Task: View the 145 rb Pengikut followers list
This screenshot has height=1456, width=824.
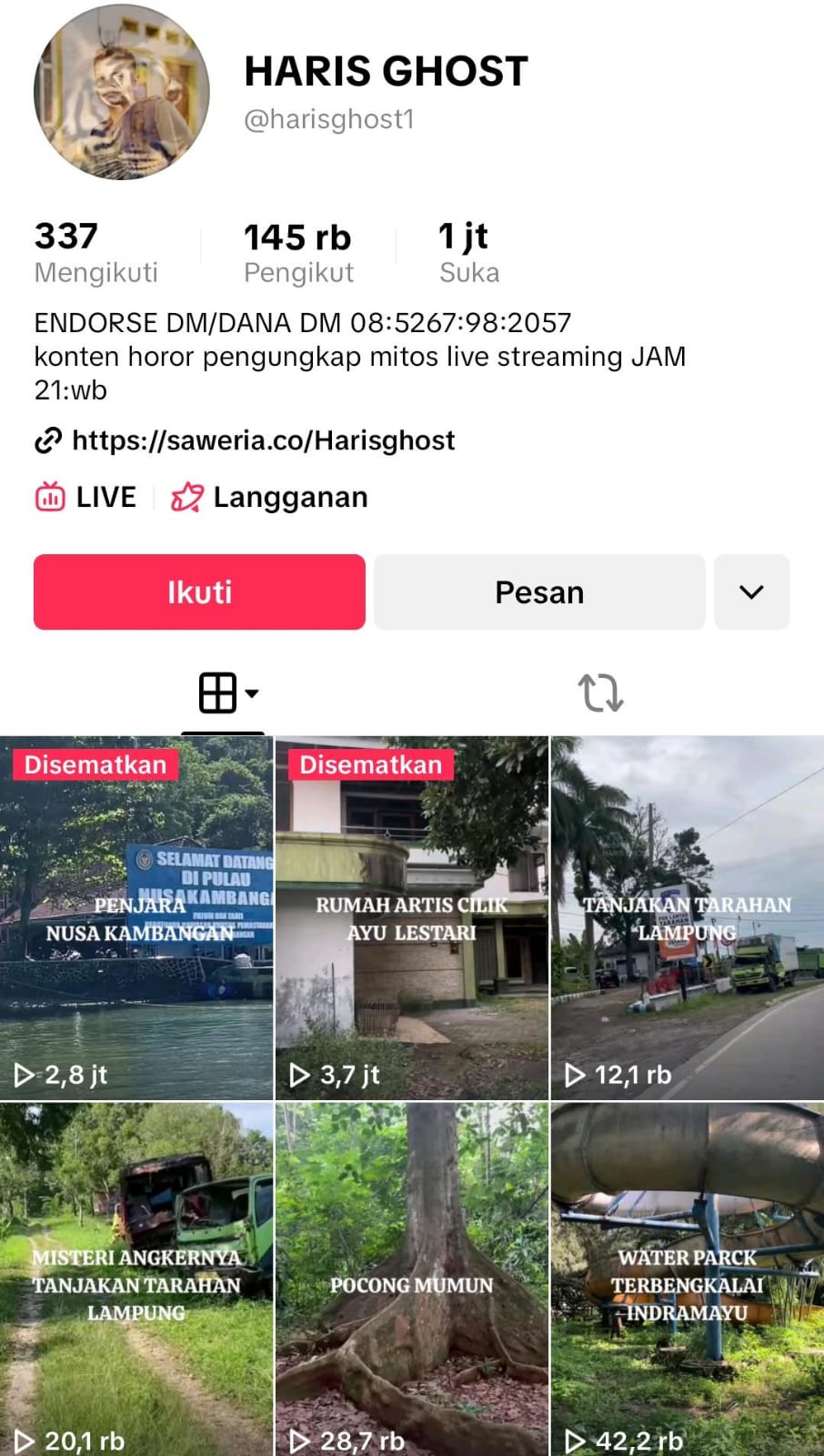Action: click(x=297, y=253)
